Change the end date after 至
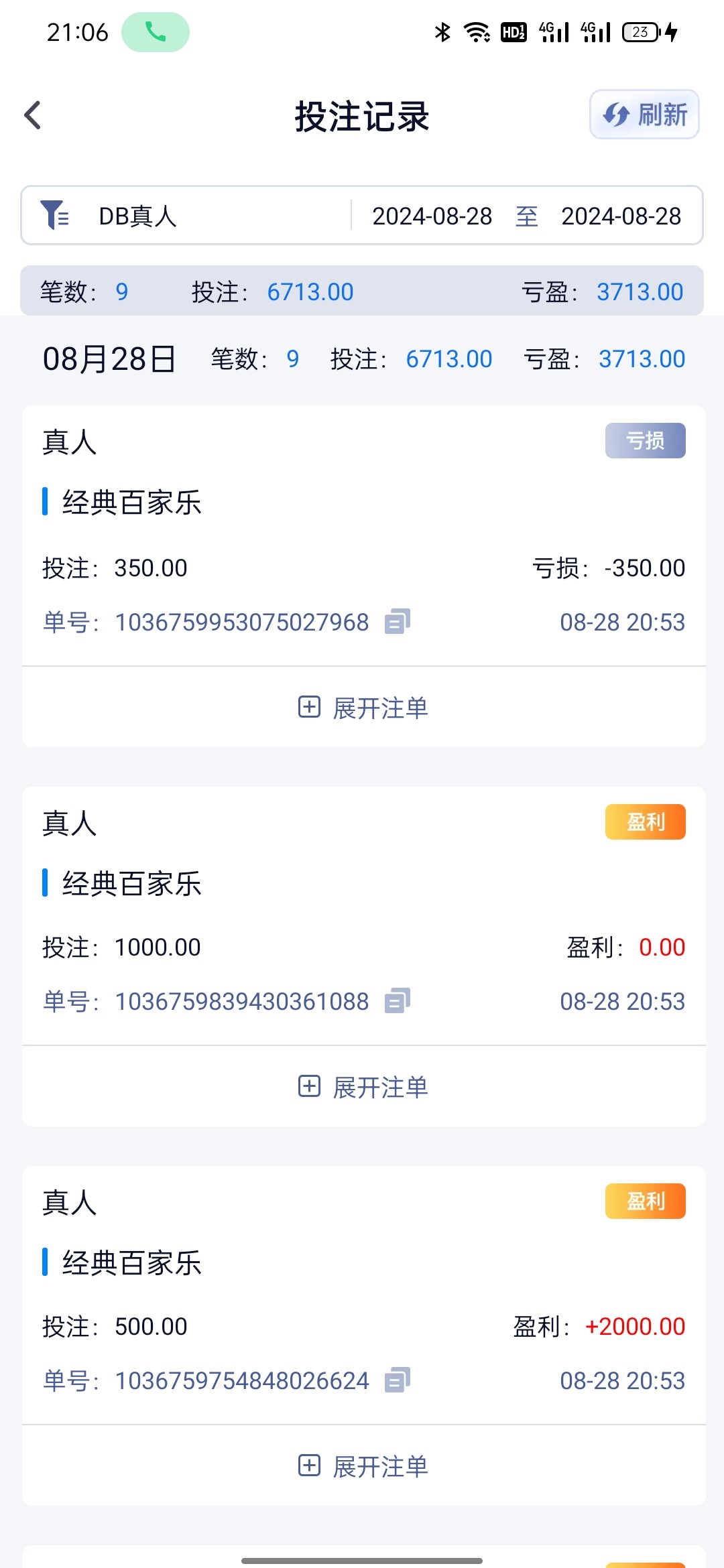 pos(621,216)
